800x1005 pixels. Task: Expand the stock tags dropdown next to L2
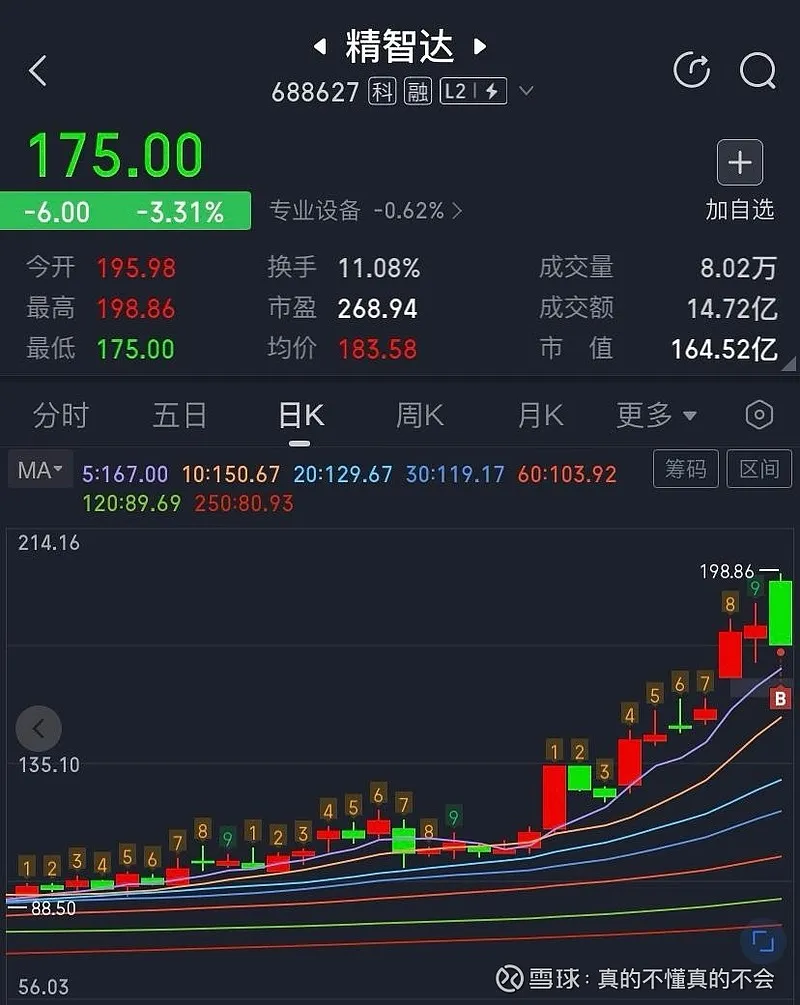526,92
